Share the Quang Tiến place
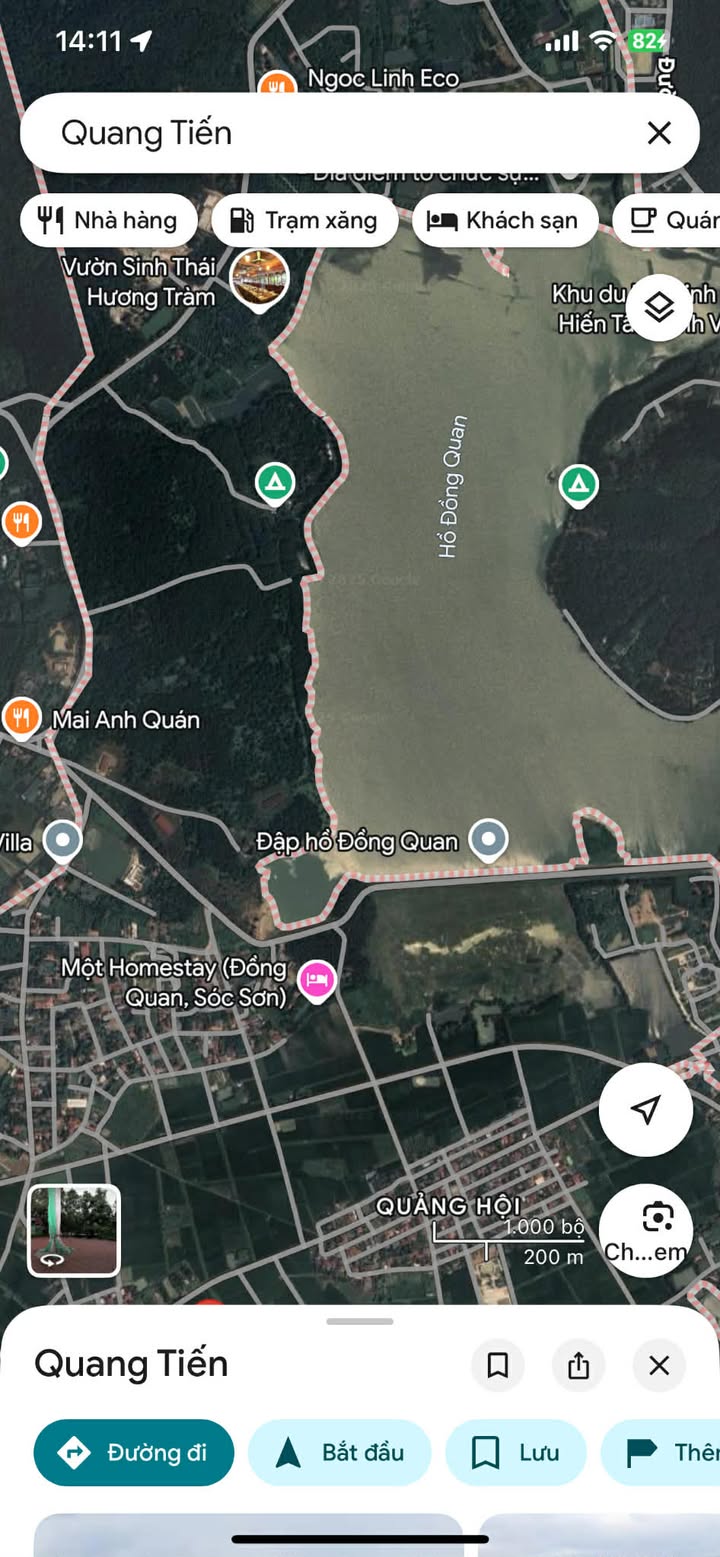The width and height of the screenshot is (720, 1557). click(x=578, y=1365)
